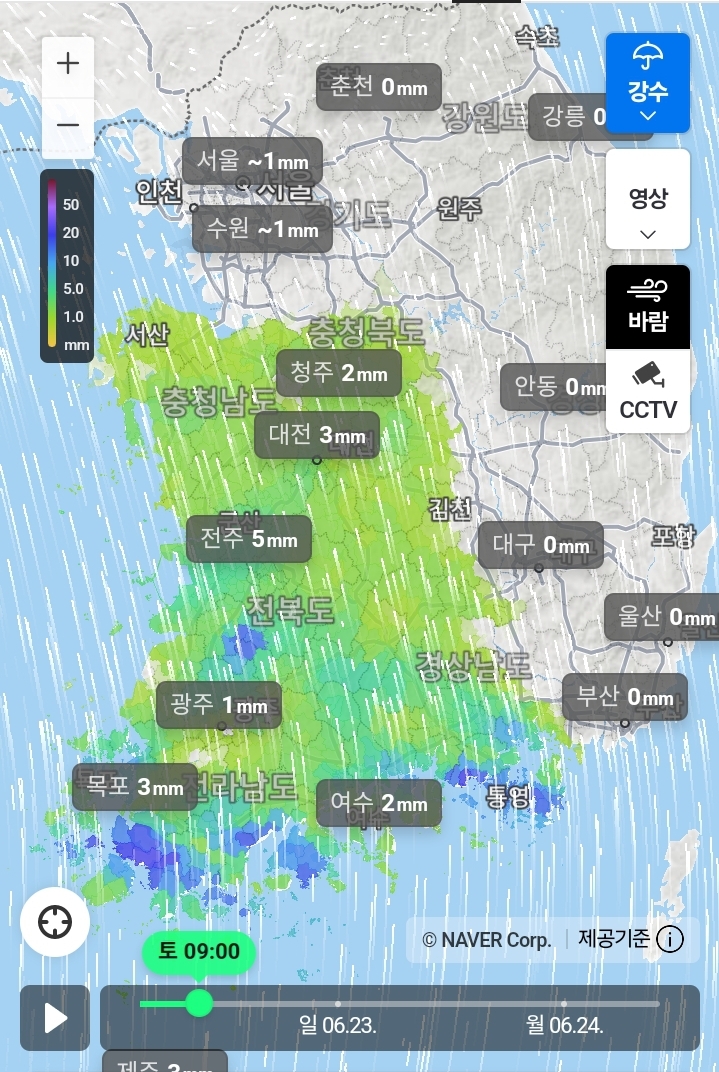
Task: Select the 서울 ~1mm city label
Action: [252, 161]
